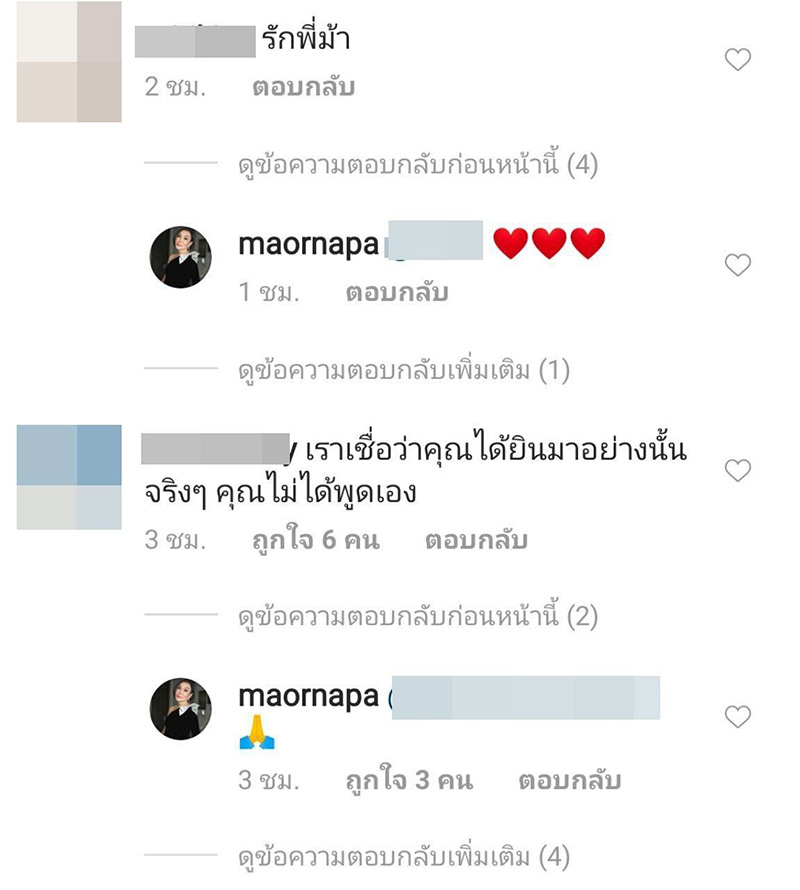
Task: See the 3 people who liked maornapa's reply
Action: (x=408, y=781)
